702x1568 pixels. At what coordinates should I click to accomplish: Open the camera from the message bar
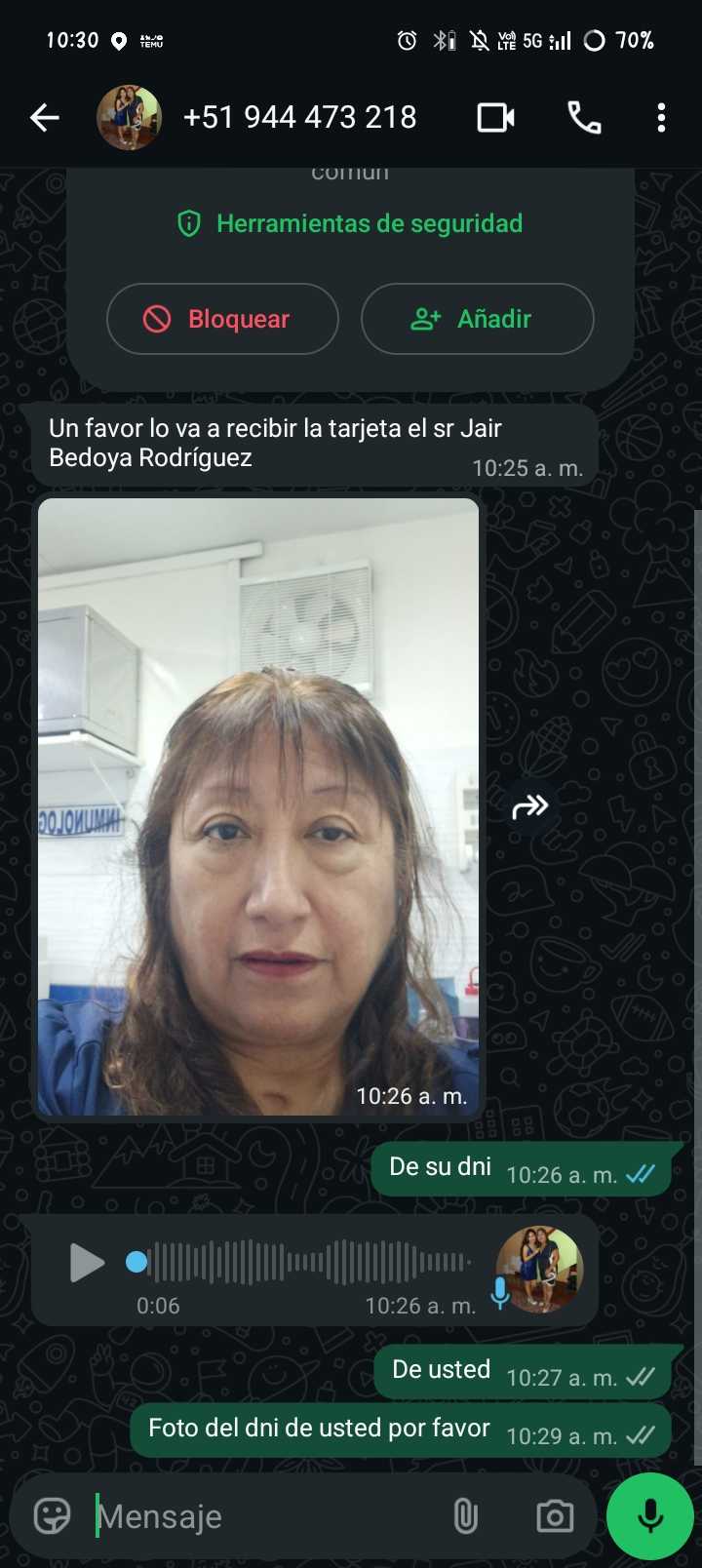(x=555, y=1516)
